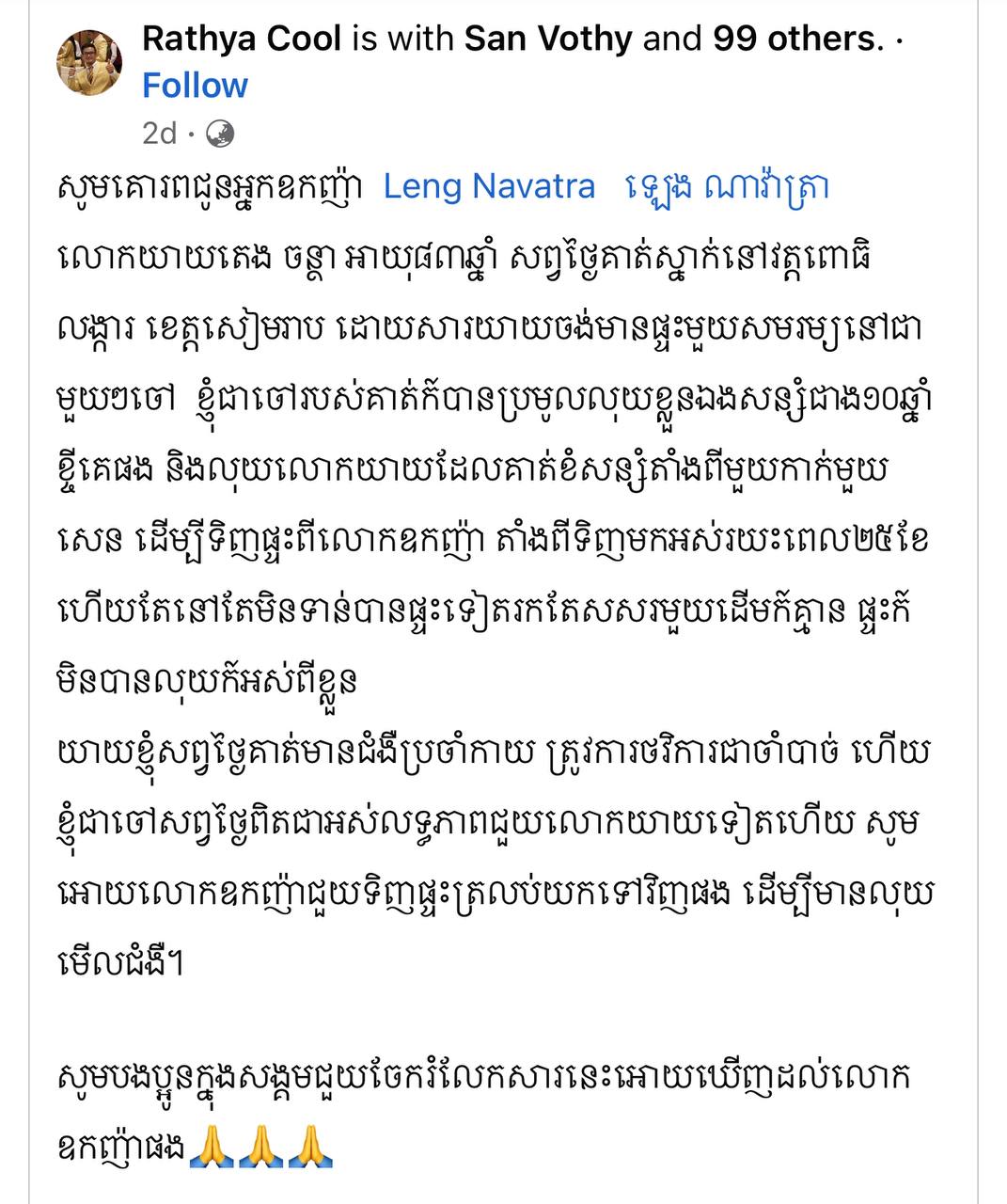Image resolution: width=1007 pixels, height=1204 pixels.
Task: Follow Rathya Cool
Action: pyautogui.click(x=195, y=86)
